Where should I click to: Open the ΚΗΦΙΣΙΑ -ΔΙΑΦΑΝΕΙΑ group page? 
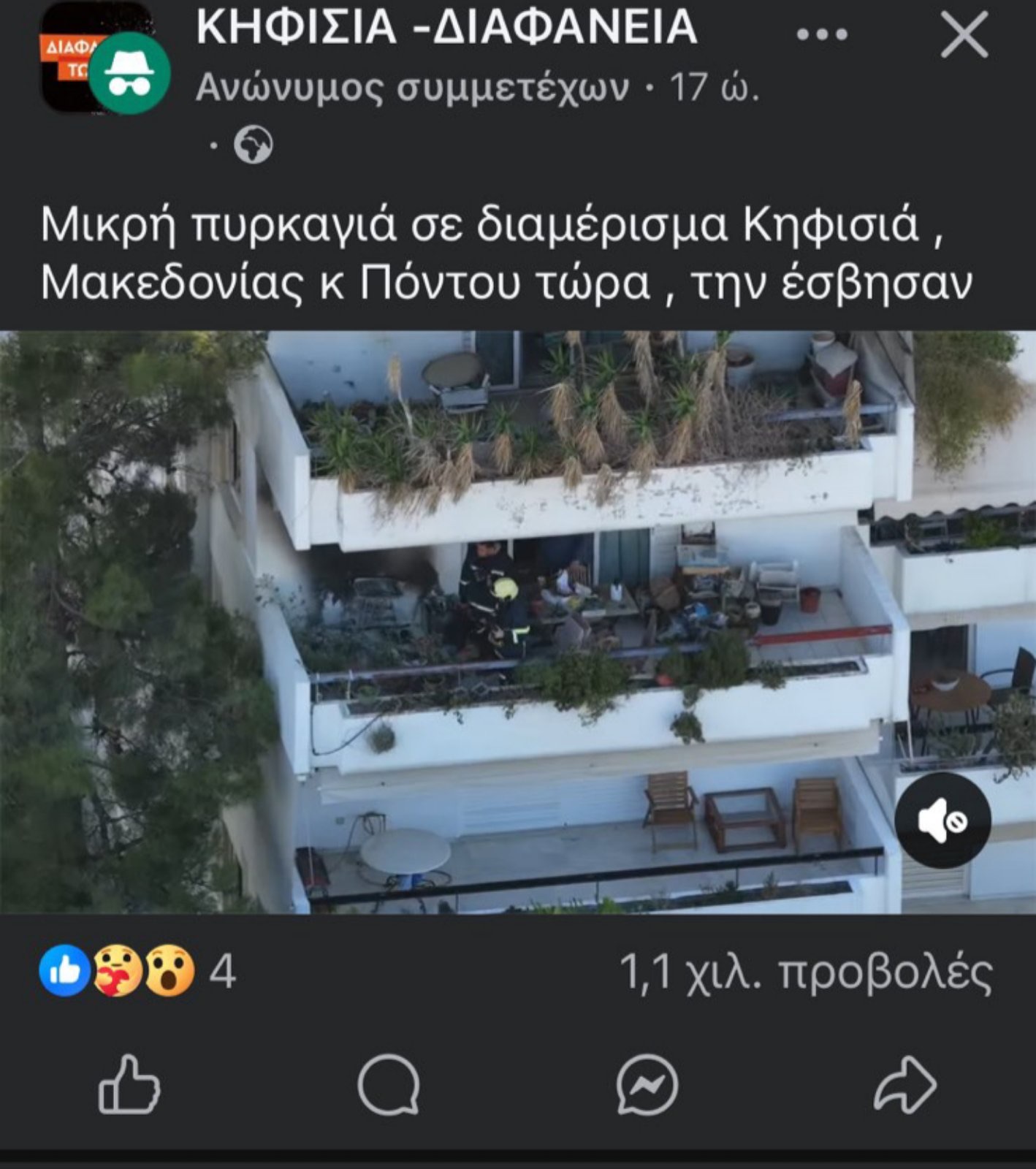(446, 28)
